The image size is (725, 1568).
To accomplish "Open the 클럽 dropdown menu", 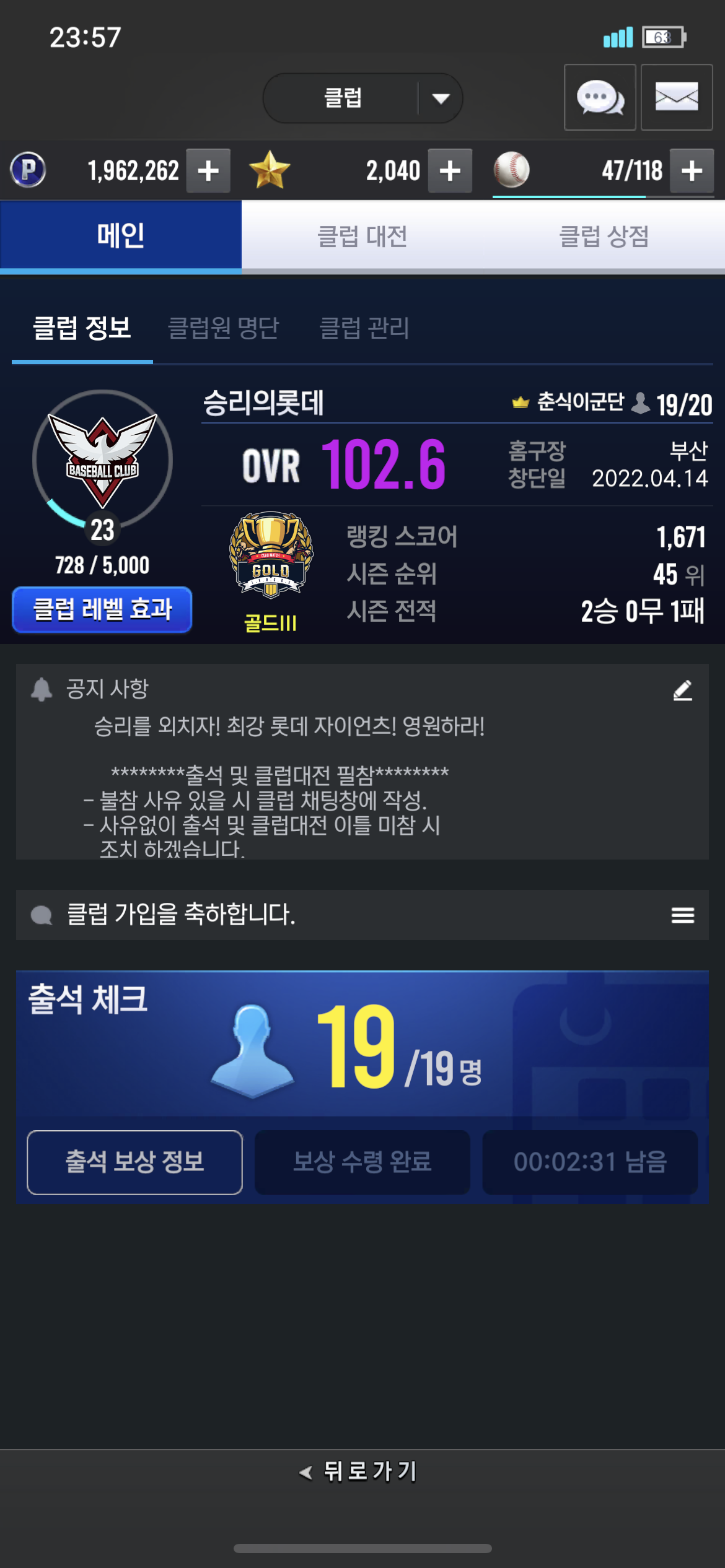I will [362, 98].
